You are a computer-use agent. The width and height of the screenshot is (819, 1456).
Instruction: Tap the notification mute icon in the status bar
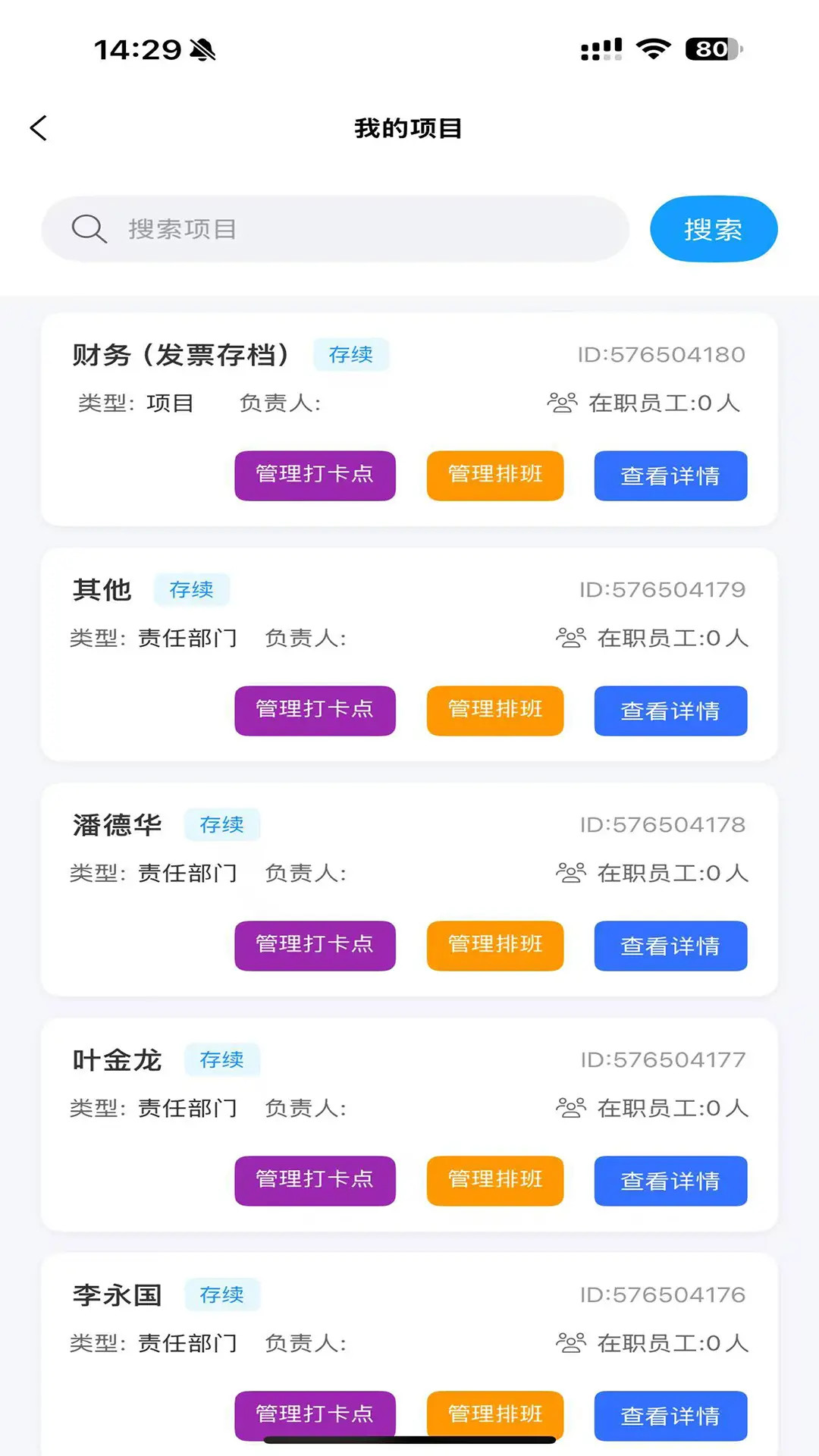(202, 50)
